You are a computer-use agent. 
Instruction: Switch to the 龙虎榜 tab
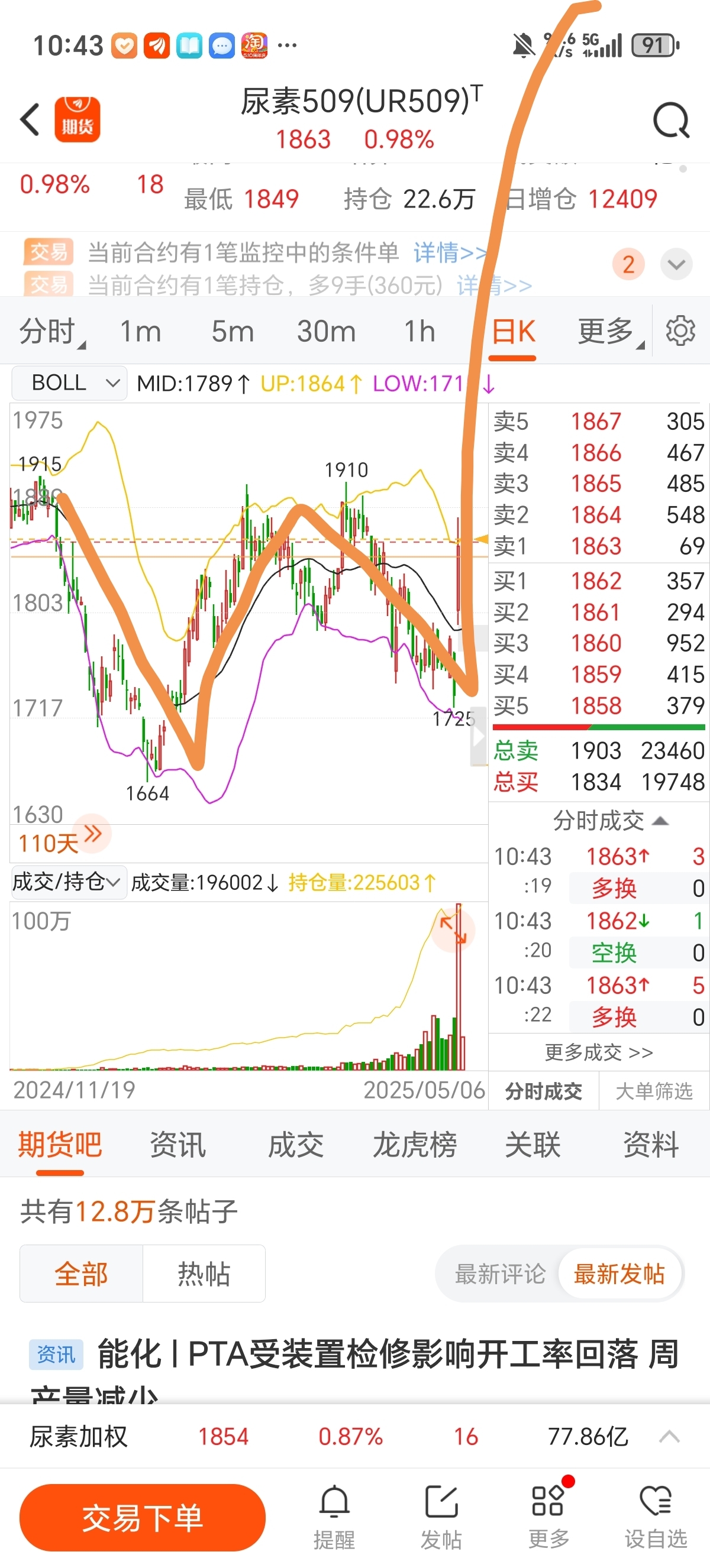click(x=415, y=1144)
